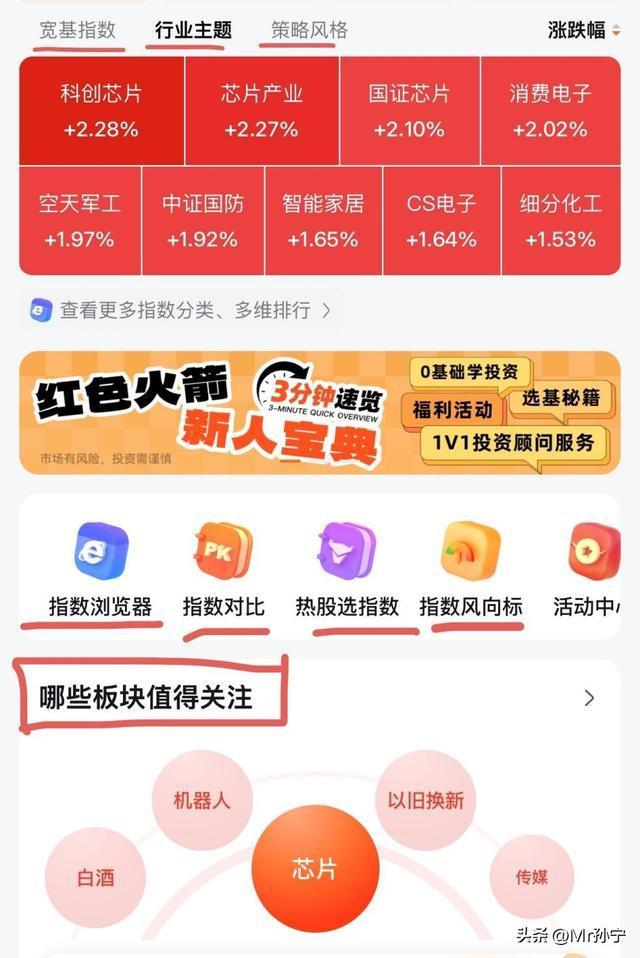The image size is (640, 958).
Task: Open the 空天军工 index tile
Action: (x=80, y=220)
